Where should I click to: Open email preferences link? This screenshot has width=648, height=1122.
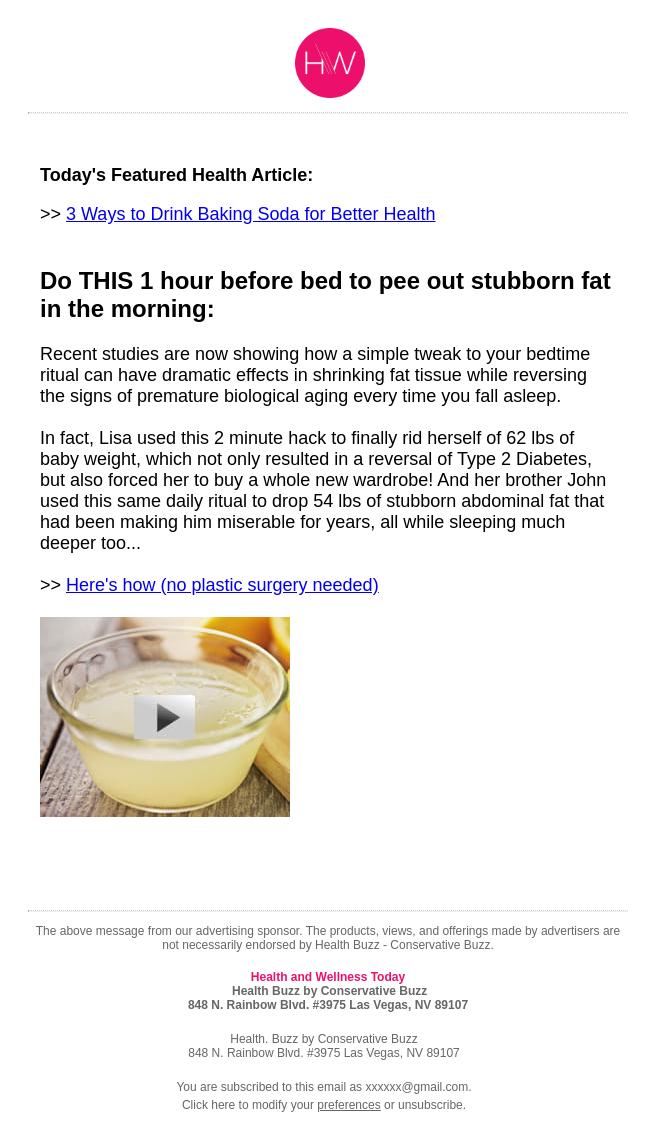[x=348, y=1105]
